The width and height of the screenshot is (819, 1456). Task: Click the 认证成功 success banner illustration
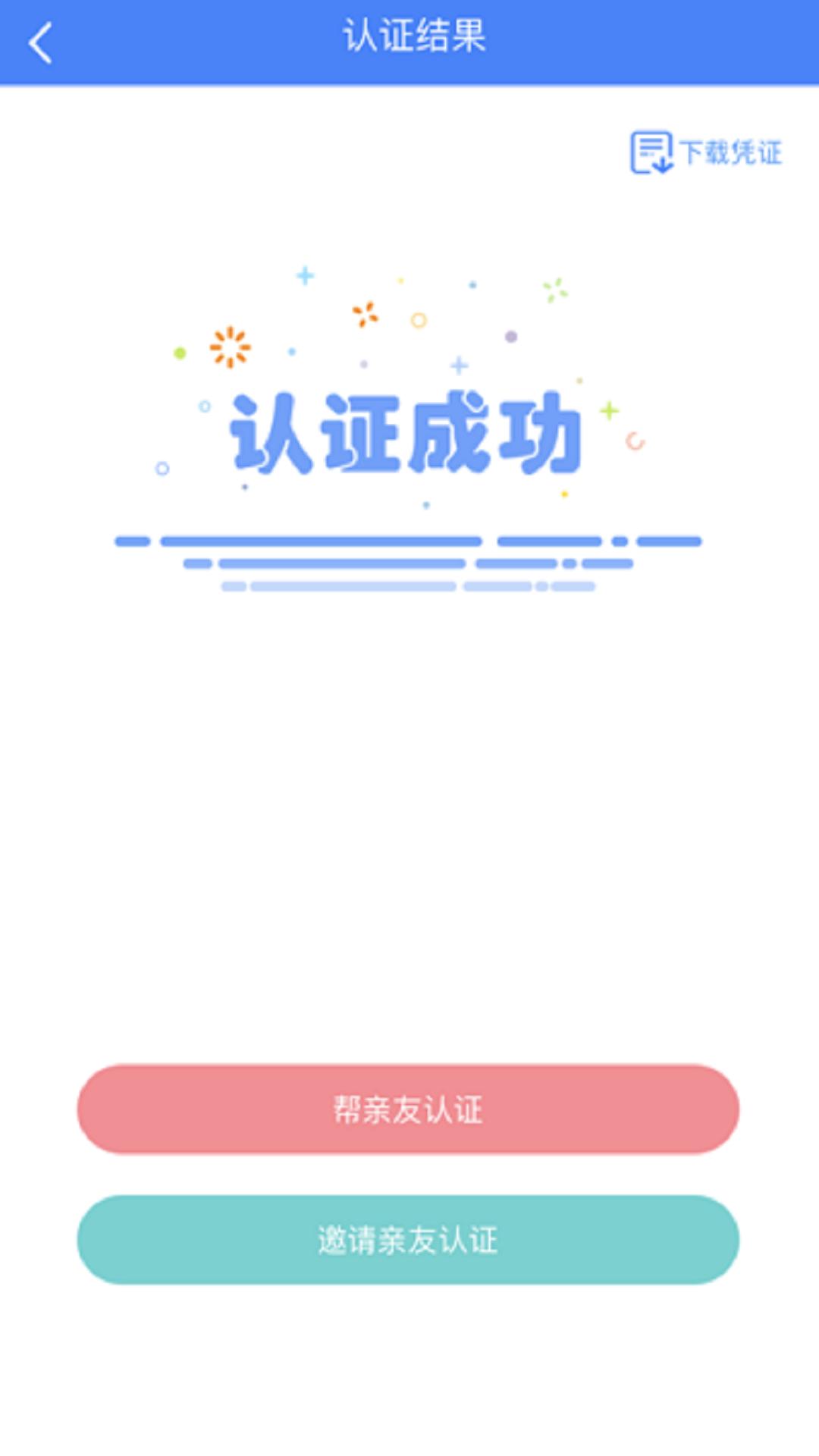(409, 432)
